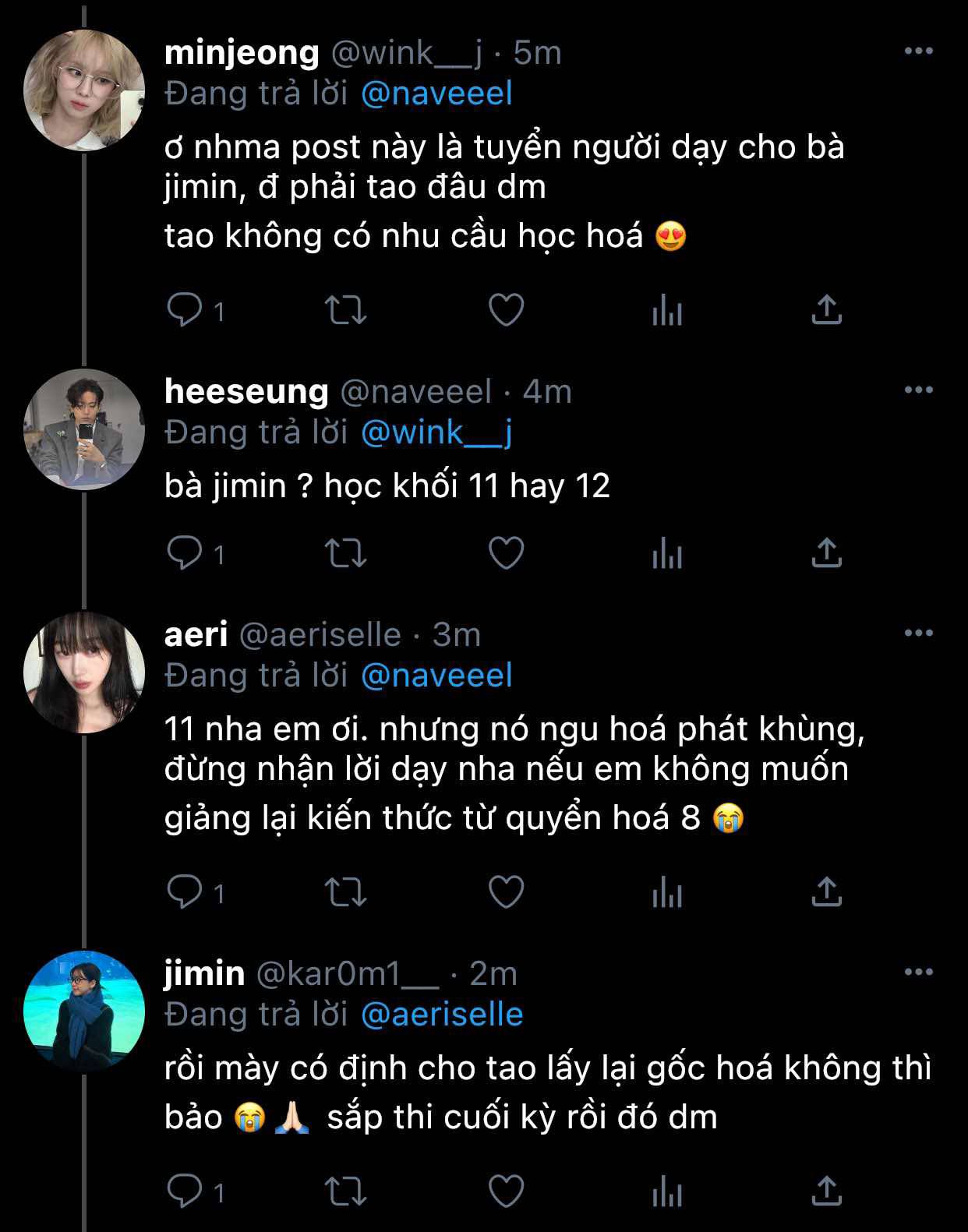Share jimin's tweet
This screenshot has height=1232, width=968.
(x=826, y=1191)
